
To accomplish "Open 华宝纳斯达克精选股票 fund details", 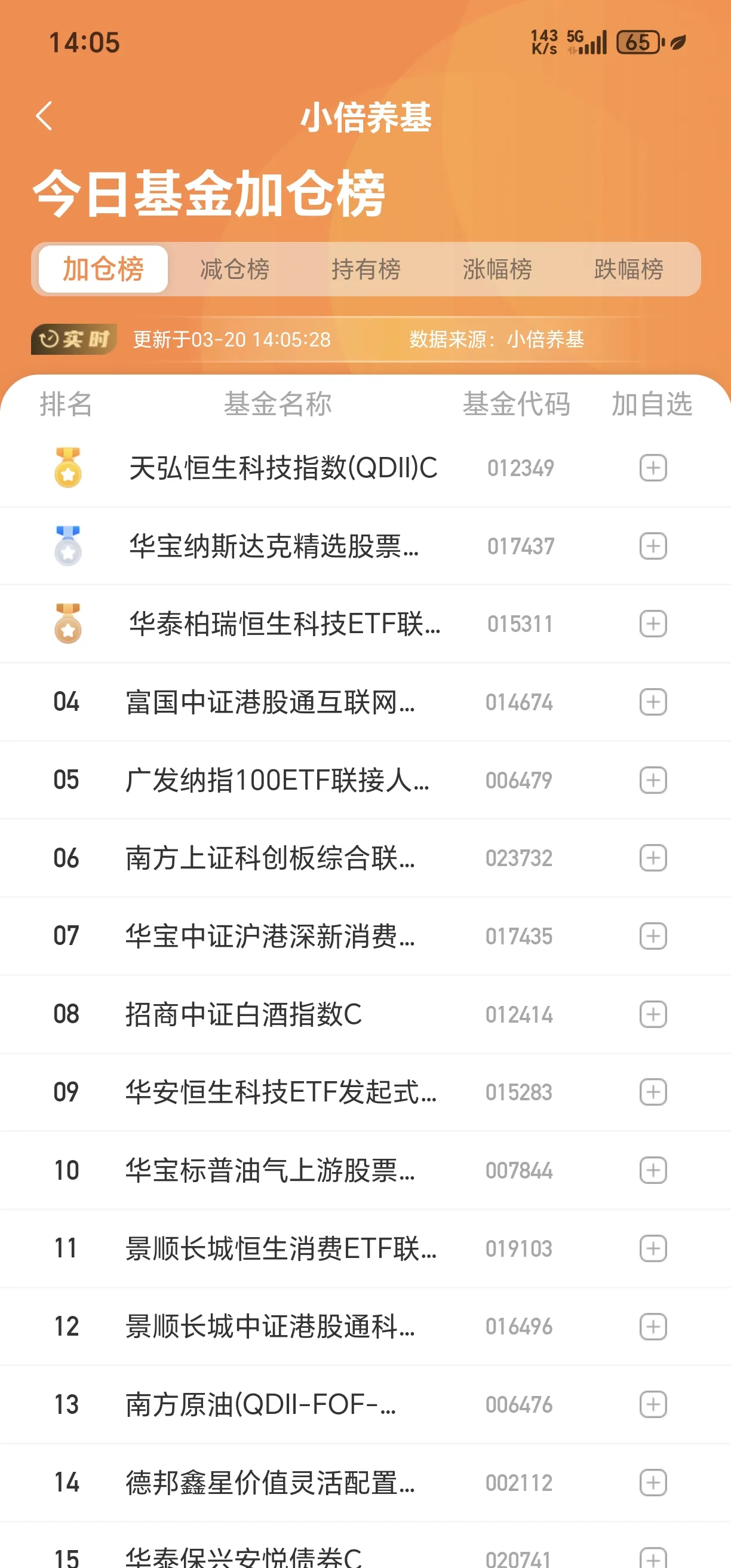I will pyautogui.click(x=275, y=545).
